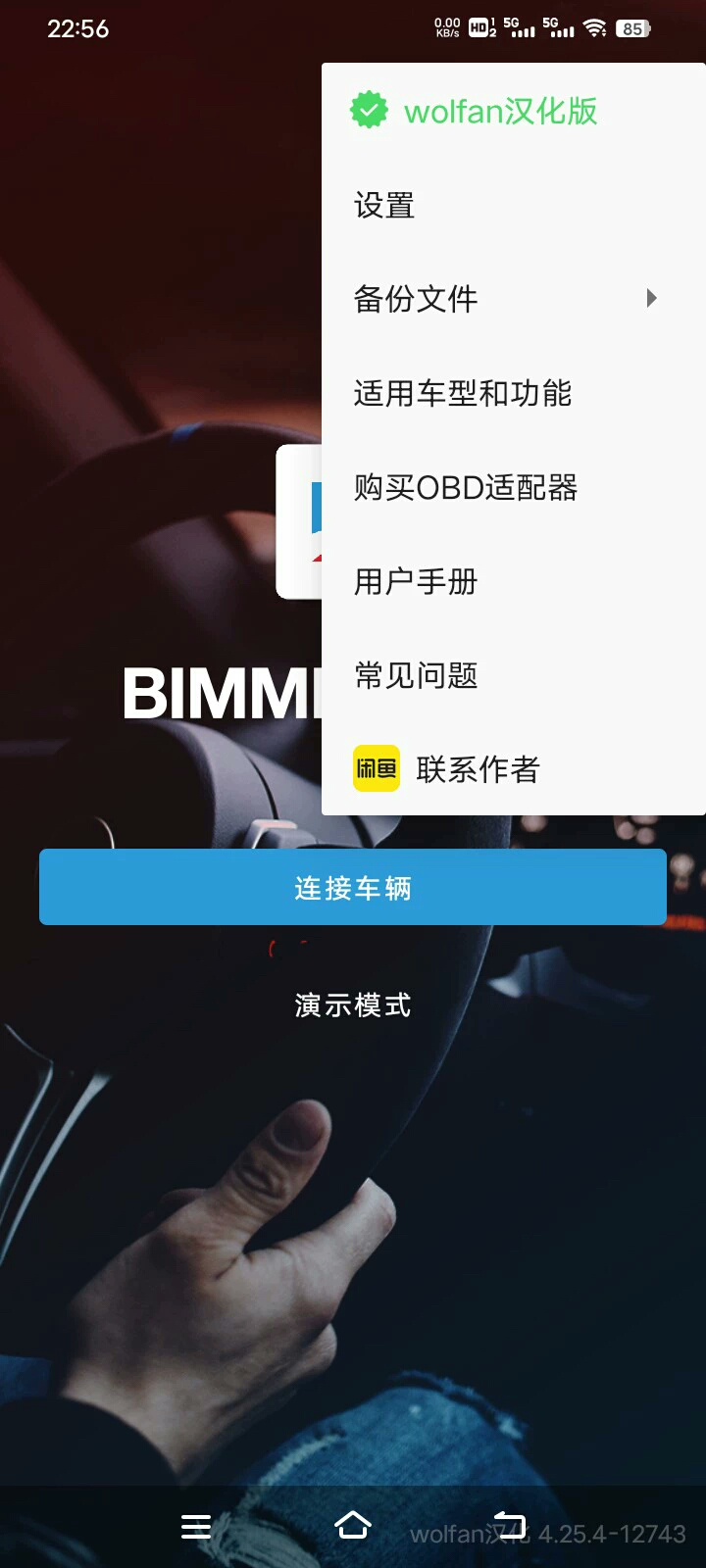
Task: Tap the wolfan汉化版 menu header
Action: [500, 112]
